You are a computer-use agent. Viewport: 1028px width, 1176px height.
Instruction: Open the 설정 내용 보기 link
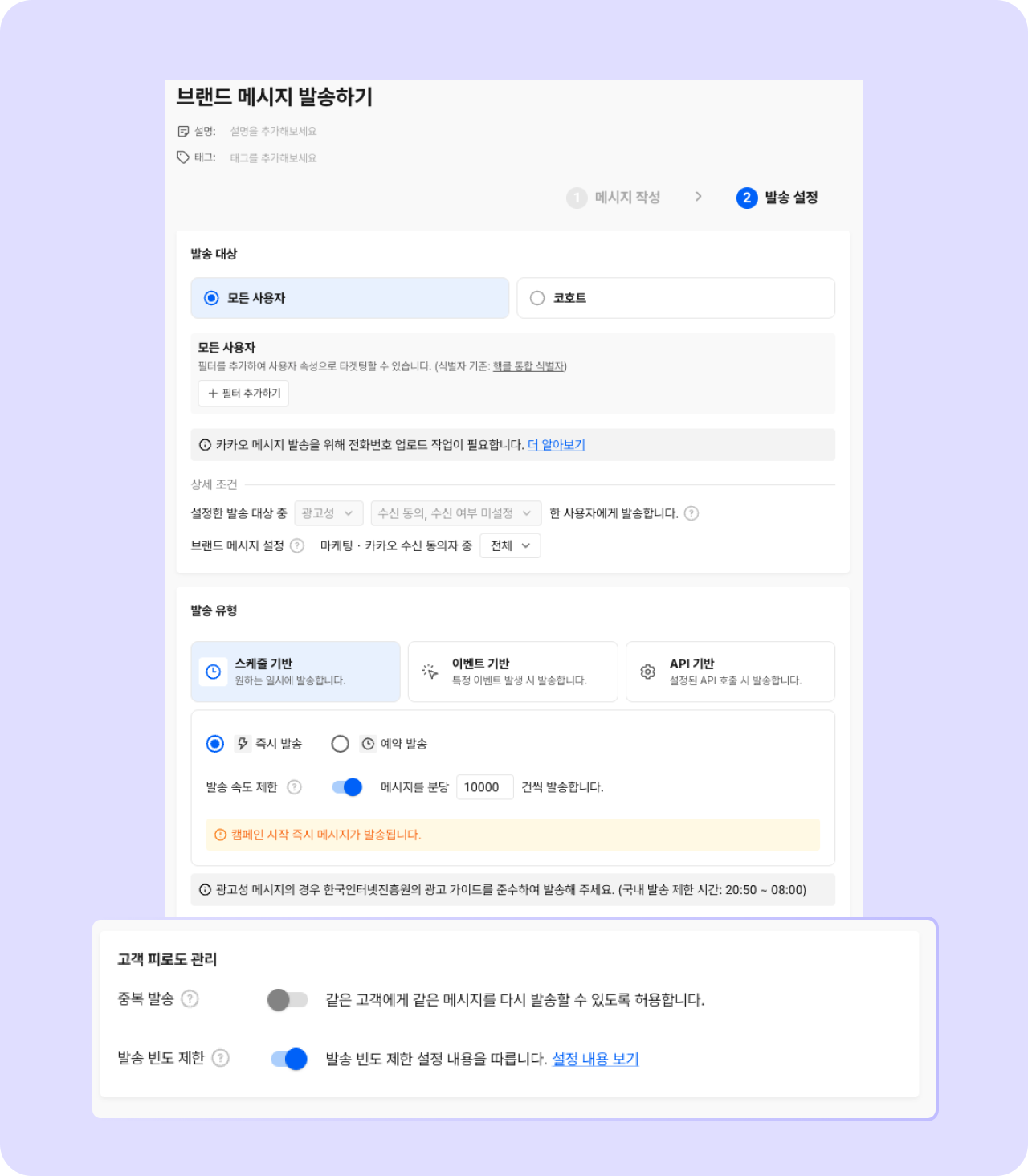tap(595, 1059)
